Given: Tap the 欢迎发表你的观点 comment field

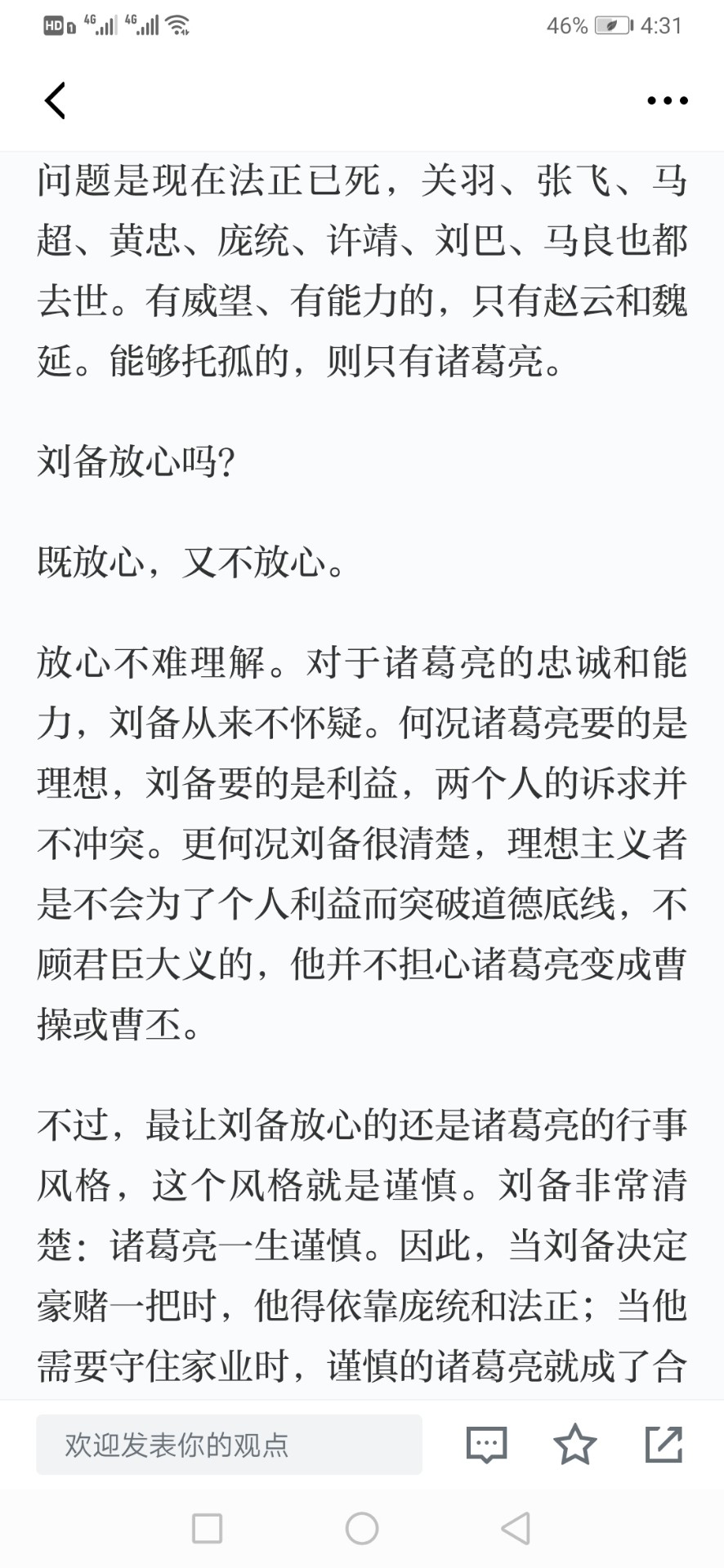Looking at the screenshot, I should point(229,1445).
